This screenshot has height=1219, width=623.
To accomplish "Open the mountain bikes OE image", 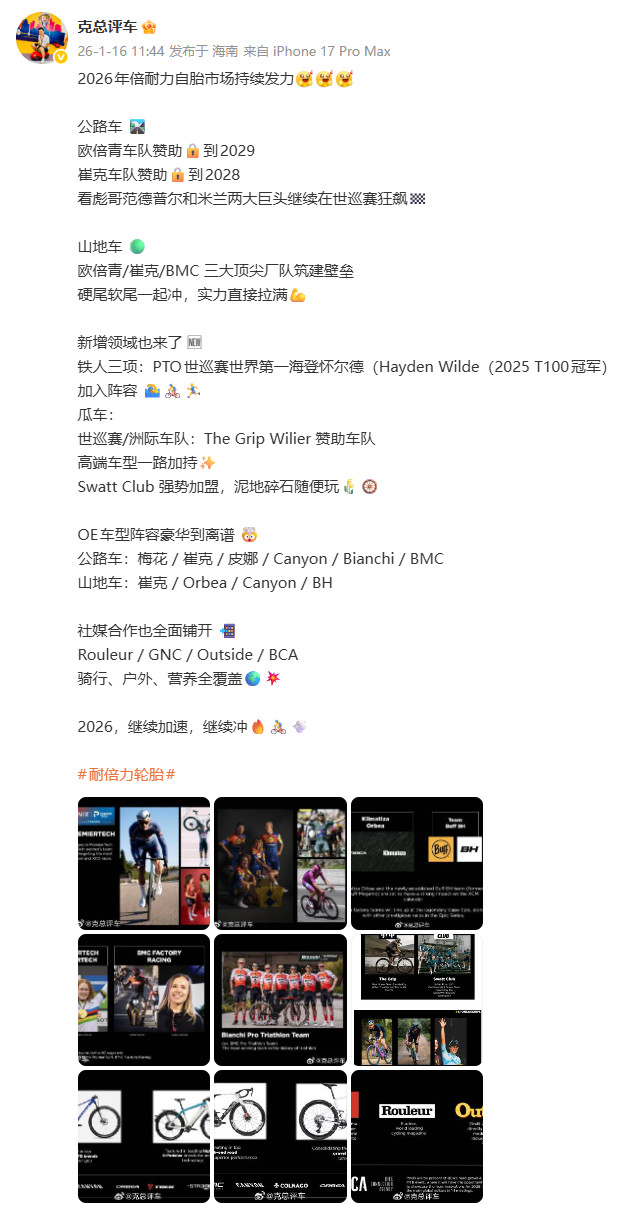I will 144,1136.
